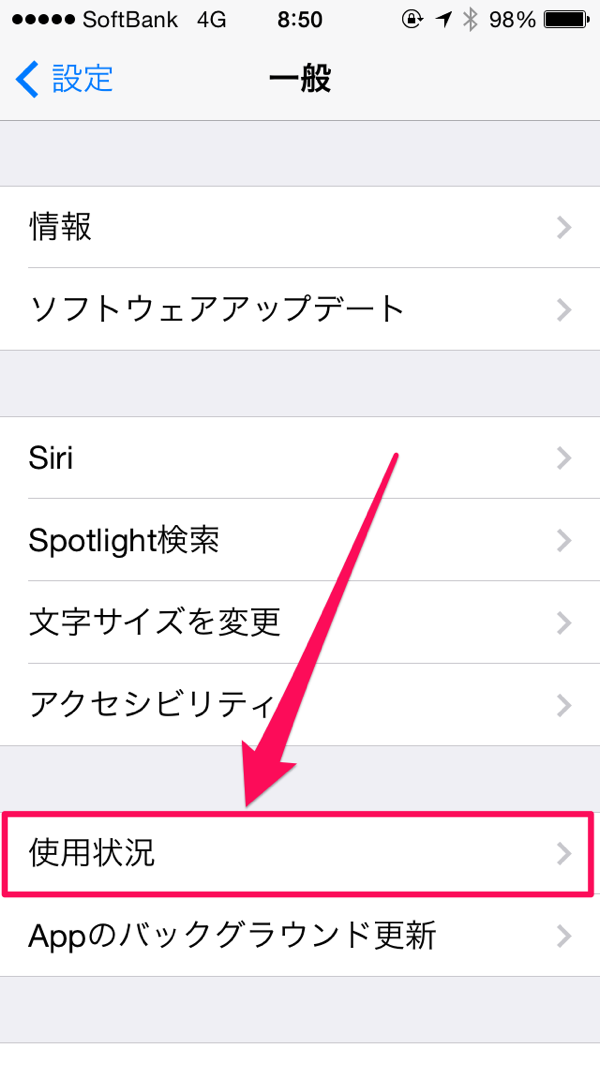Open the 情報 row
The image size is (600, 1065).
coord(300,227)
